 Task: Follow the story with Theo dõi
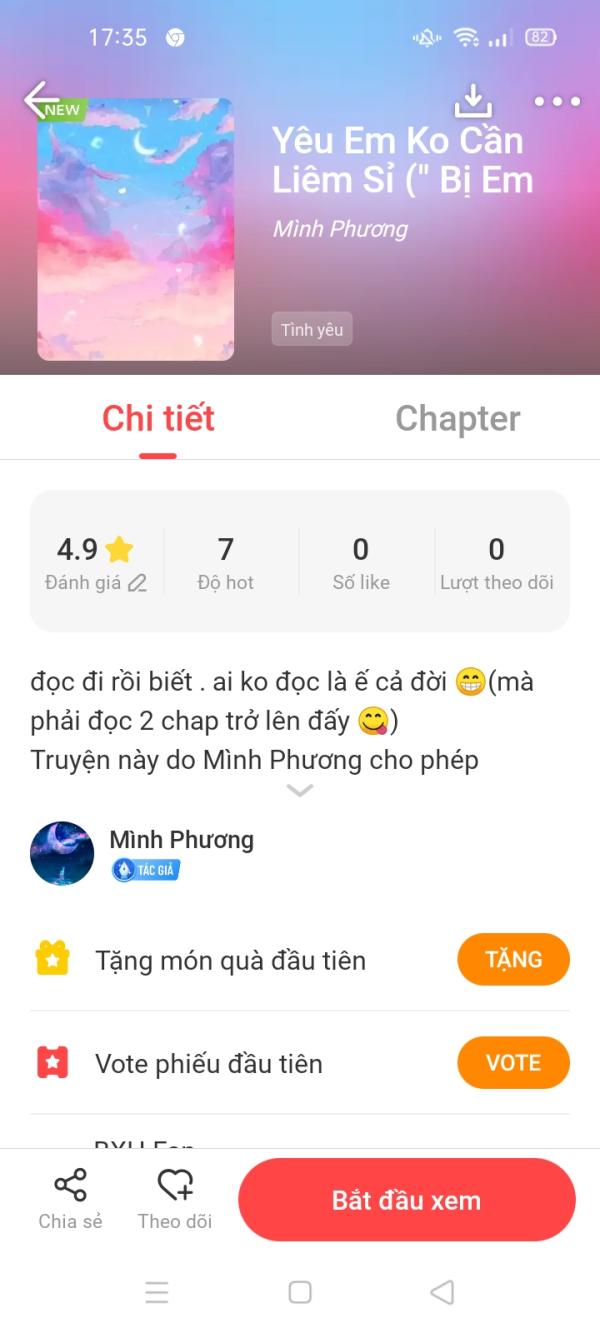click(x=175, y=1198)
